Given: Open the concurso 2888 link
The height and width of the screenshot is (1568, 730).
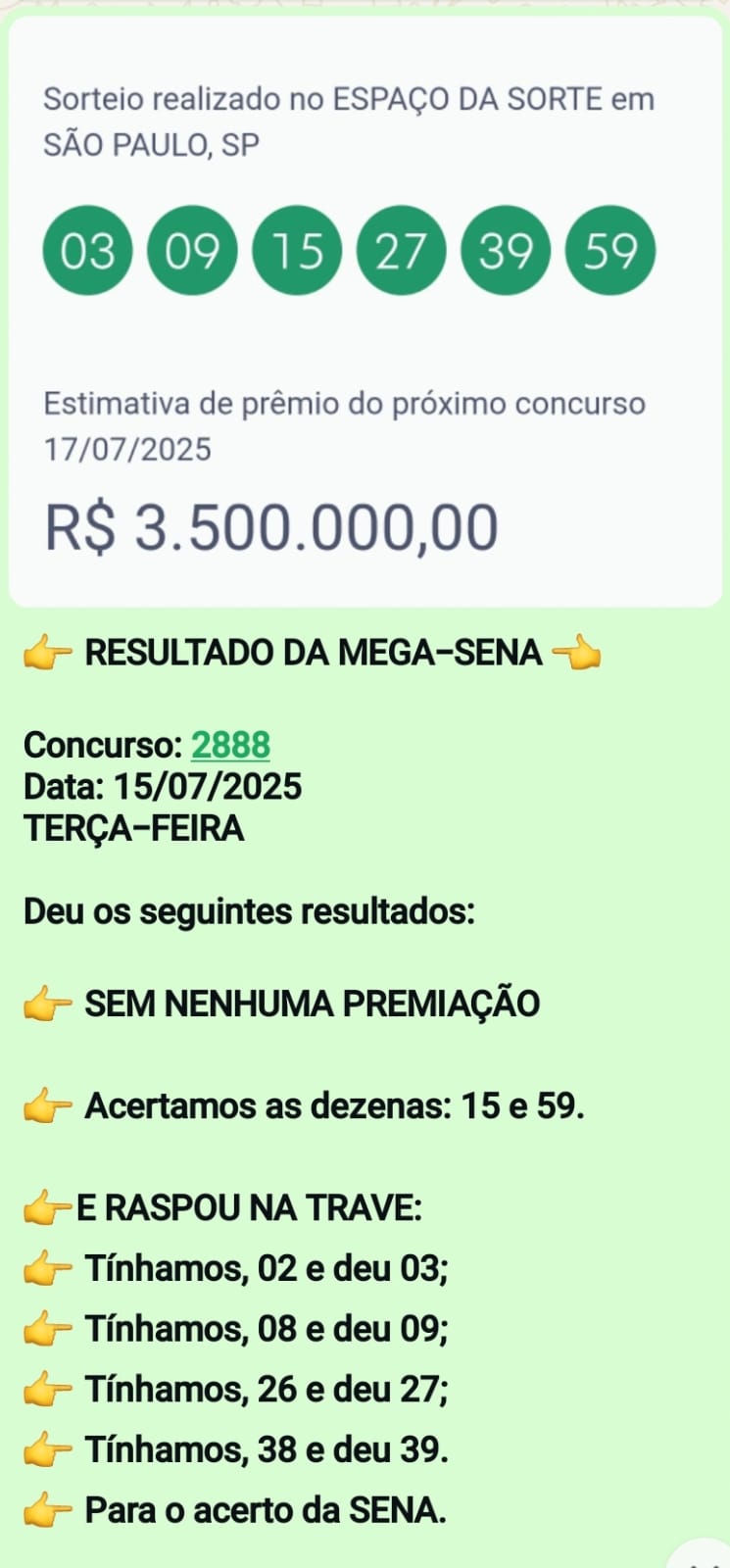Looking at the screenshot, I should pyautogui.click(x=230, y=745).
